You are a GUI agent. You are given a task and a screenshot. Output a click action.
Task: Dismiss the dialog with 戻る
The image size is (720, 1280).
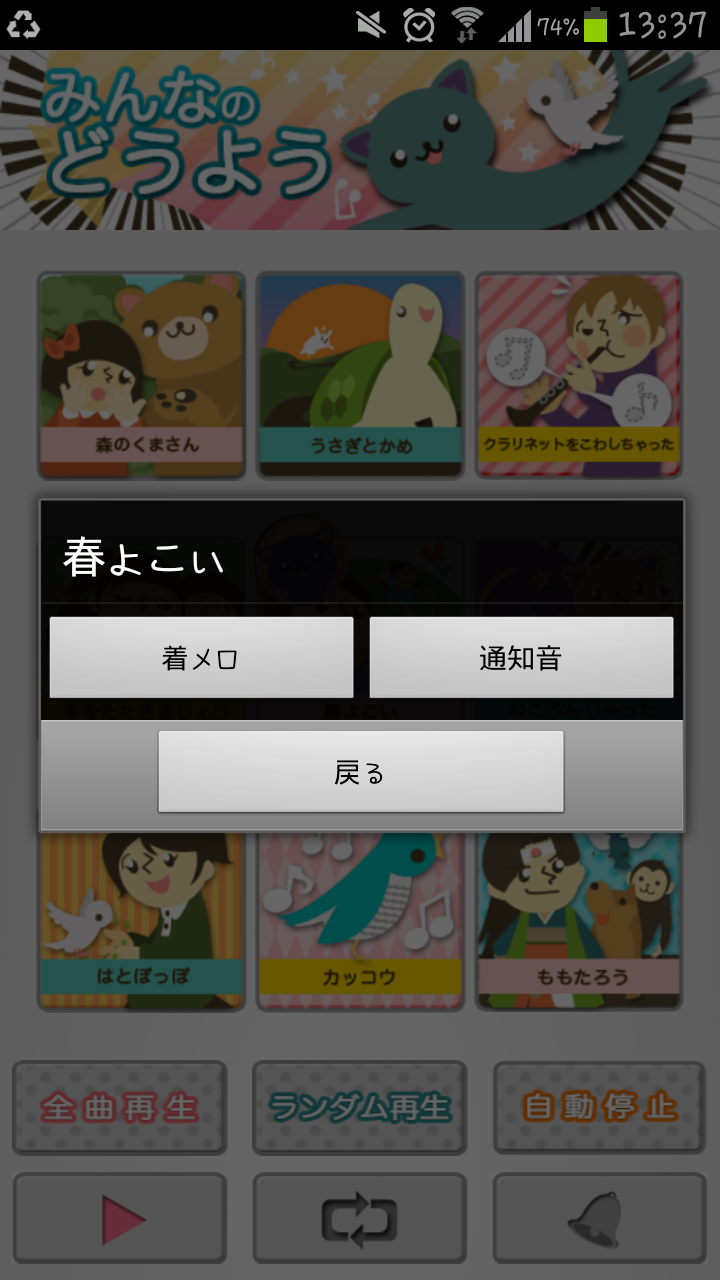click(360, 771)
